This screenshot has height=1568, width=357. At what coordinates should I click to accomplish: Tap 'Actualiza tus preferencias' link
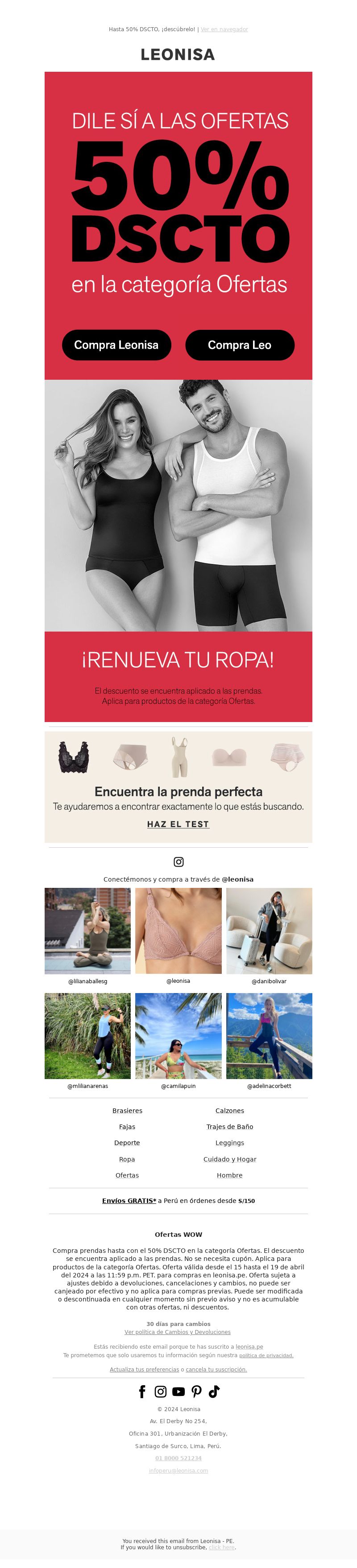pos(145,1370)
